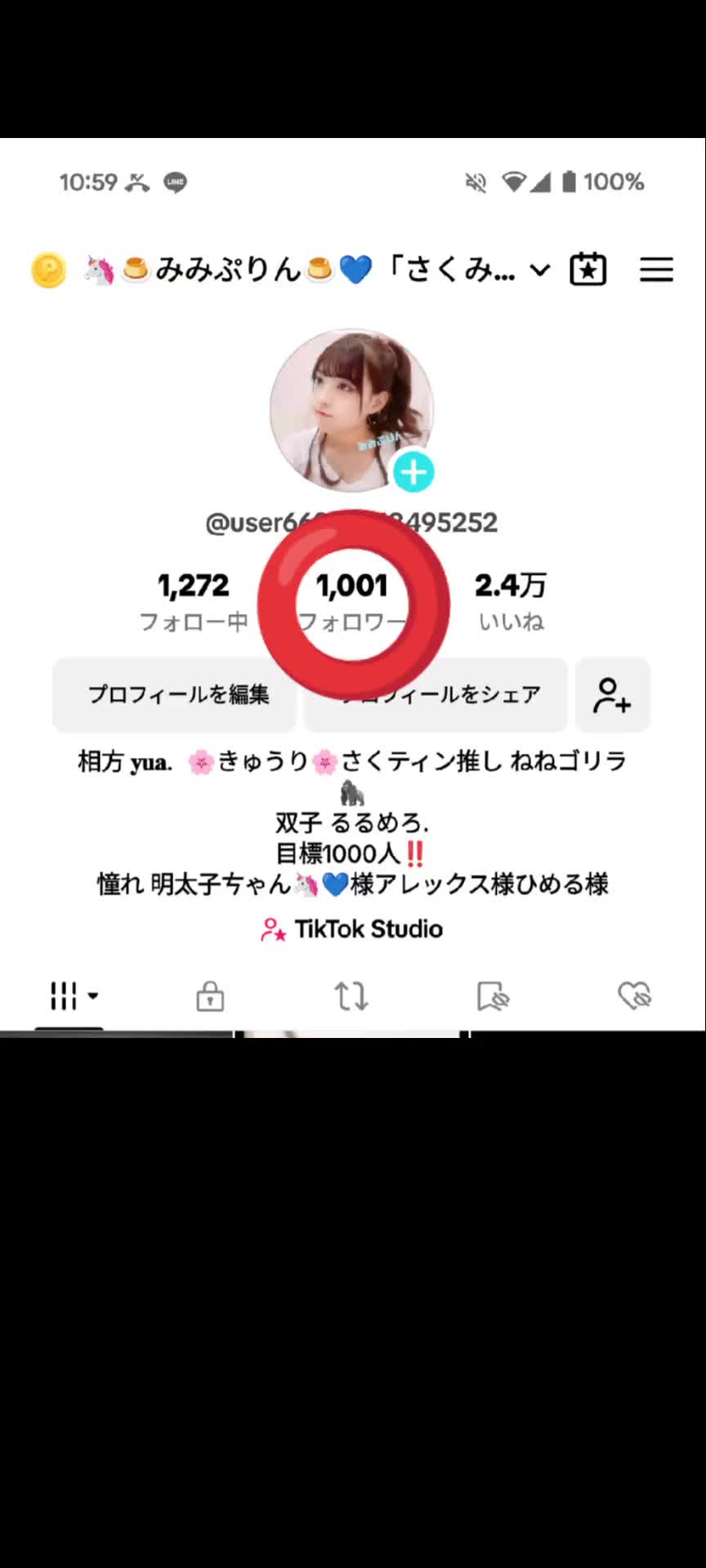View the 1,272 following list
Screen dimensions: 706x1568
[x=194, y=601]
